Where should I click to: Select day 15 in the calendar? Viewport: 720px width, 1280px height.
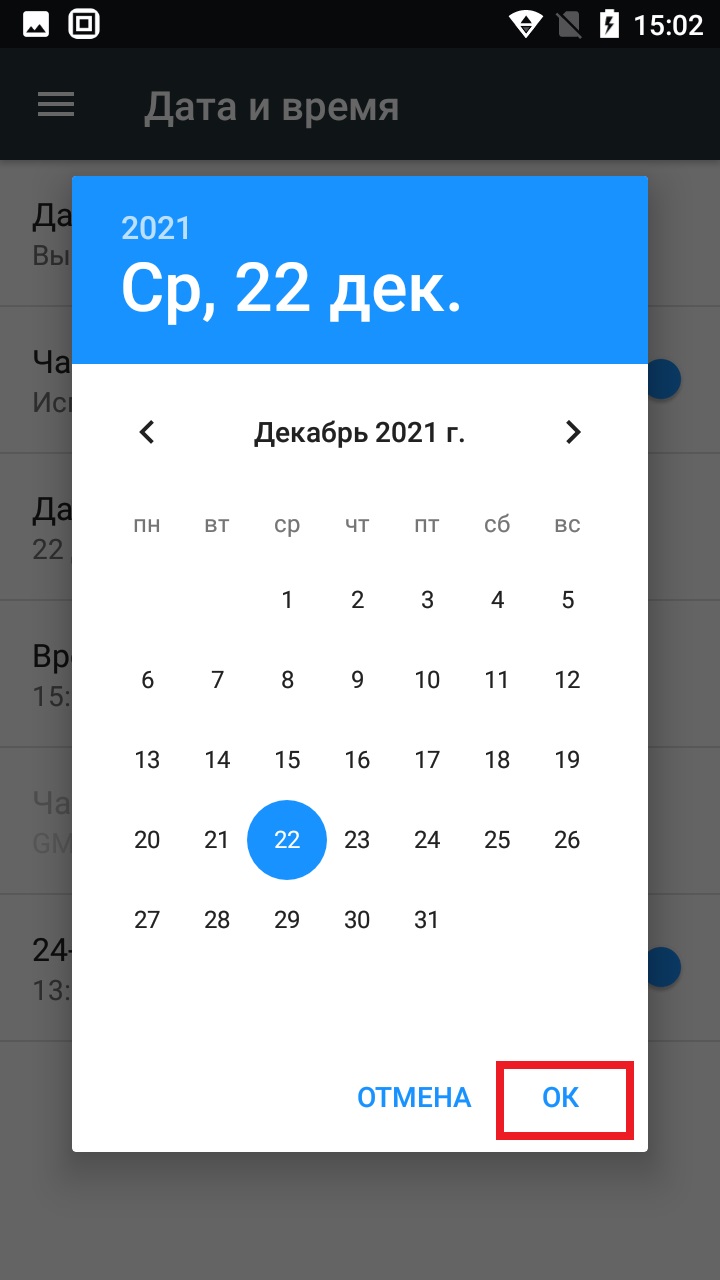pos(287,760)
